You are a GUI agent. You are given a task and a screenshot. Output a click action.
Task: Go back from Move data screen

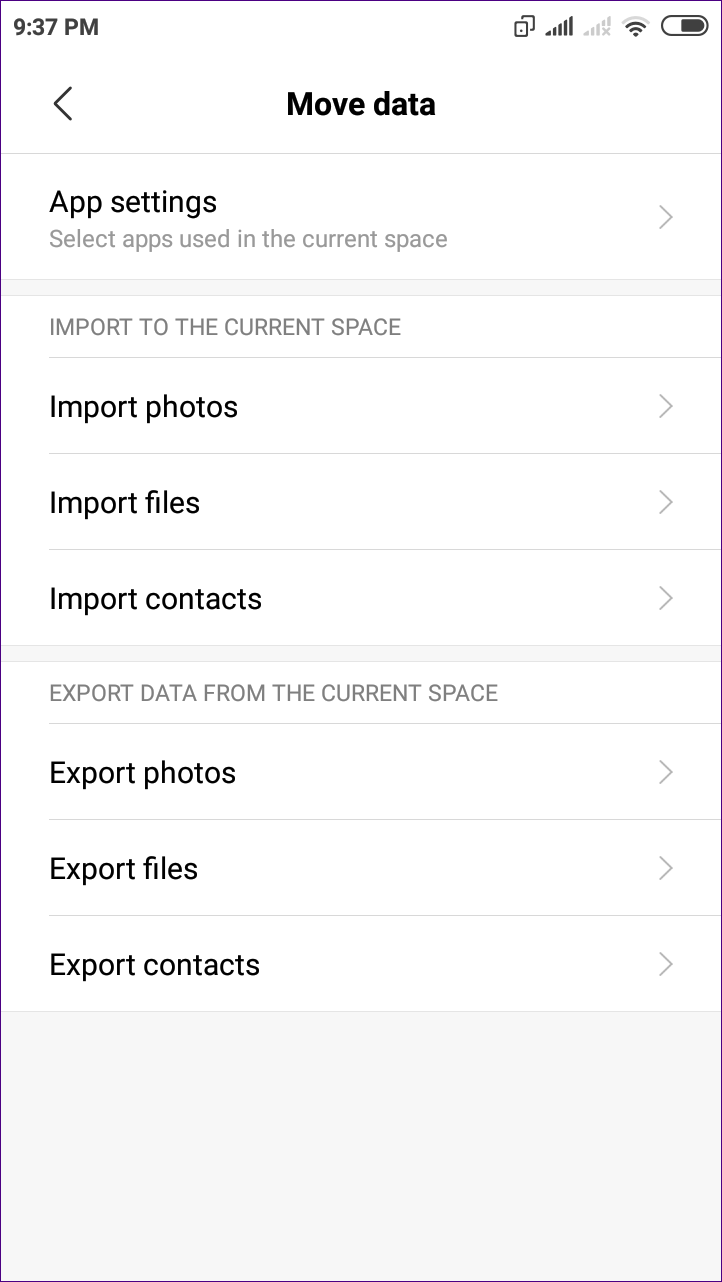click(63, 104)
